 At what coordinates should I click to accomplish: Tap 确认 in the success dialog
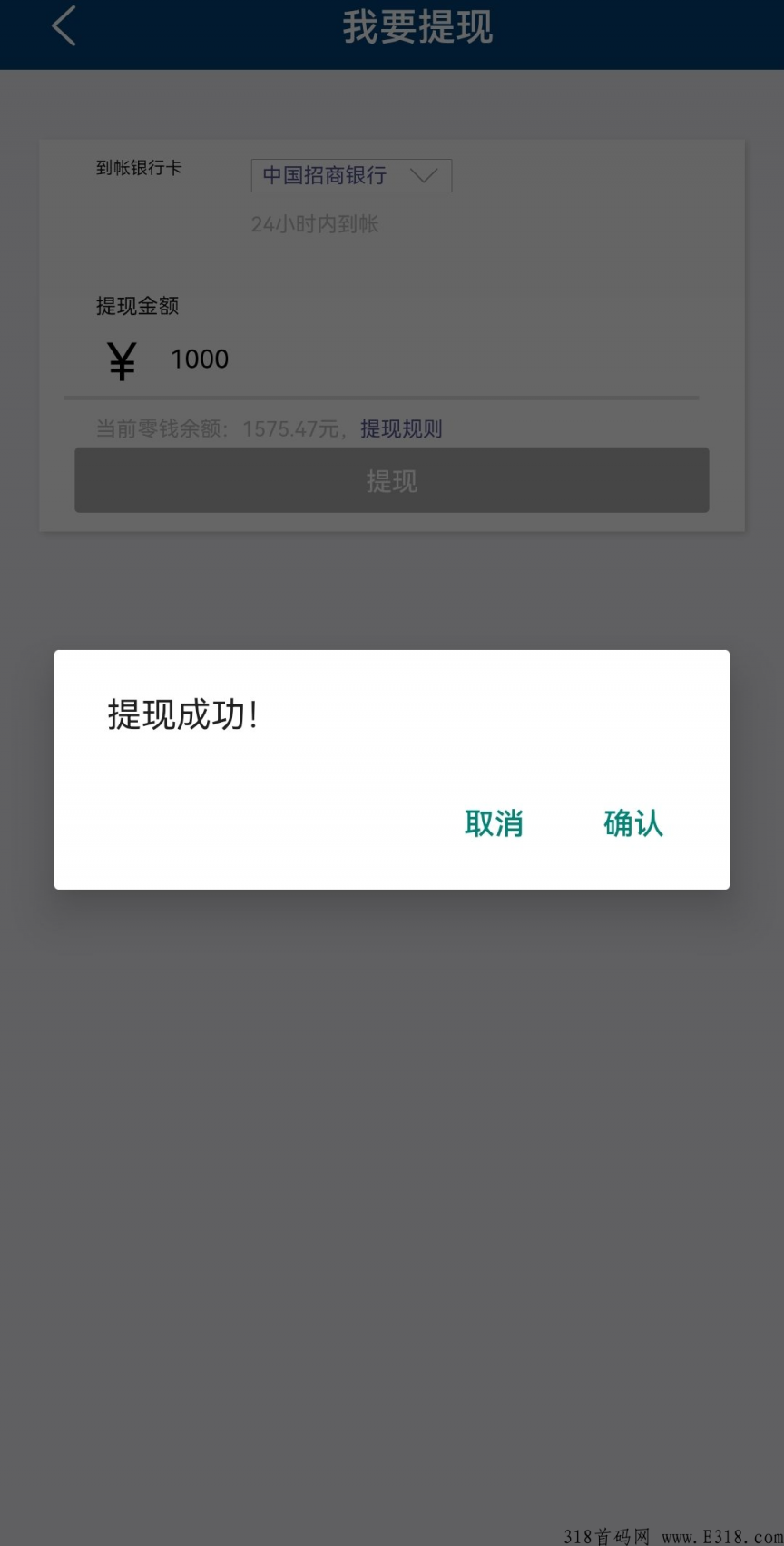click(x=633, y=823)
